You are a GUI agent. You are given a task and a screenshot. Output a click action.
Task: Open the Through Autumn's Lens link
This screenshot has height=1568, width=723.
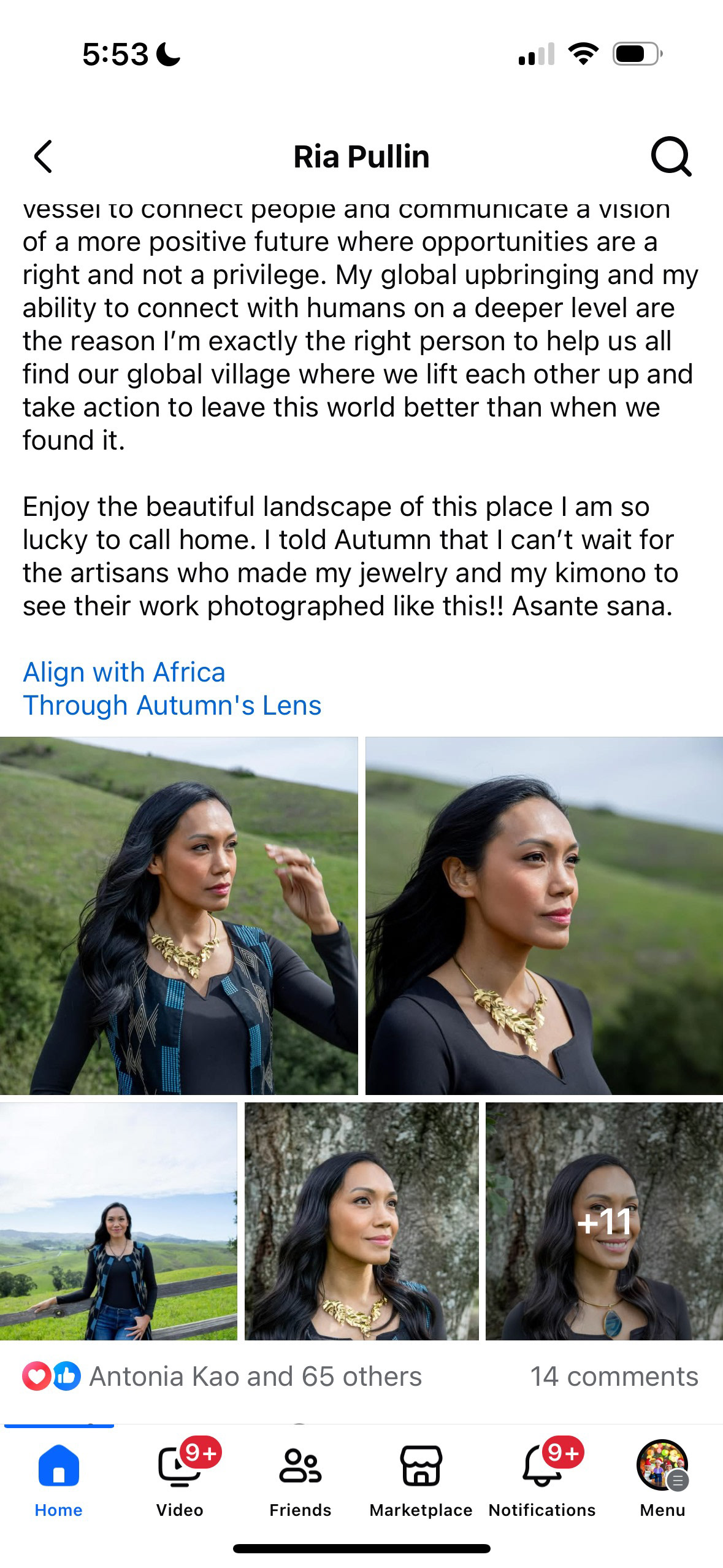[172, 705]
